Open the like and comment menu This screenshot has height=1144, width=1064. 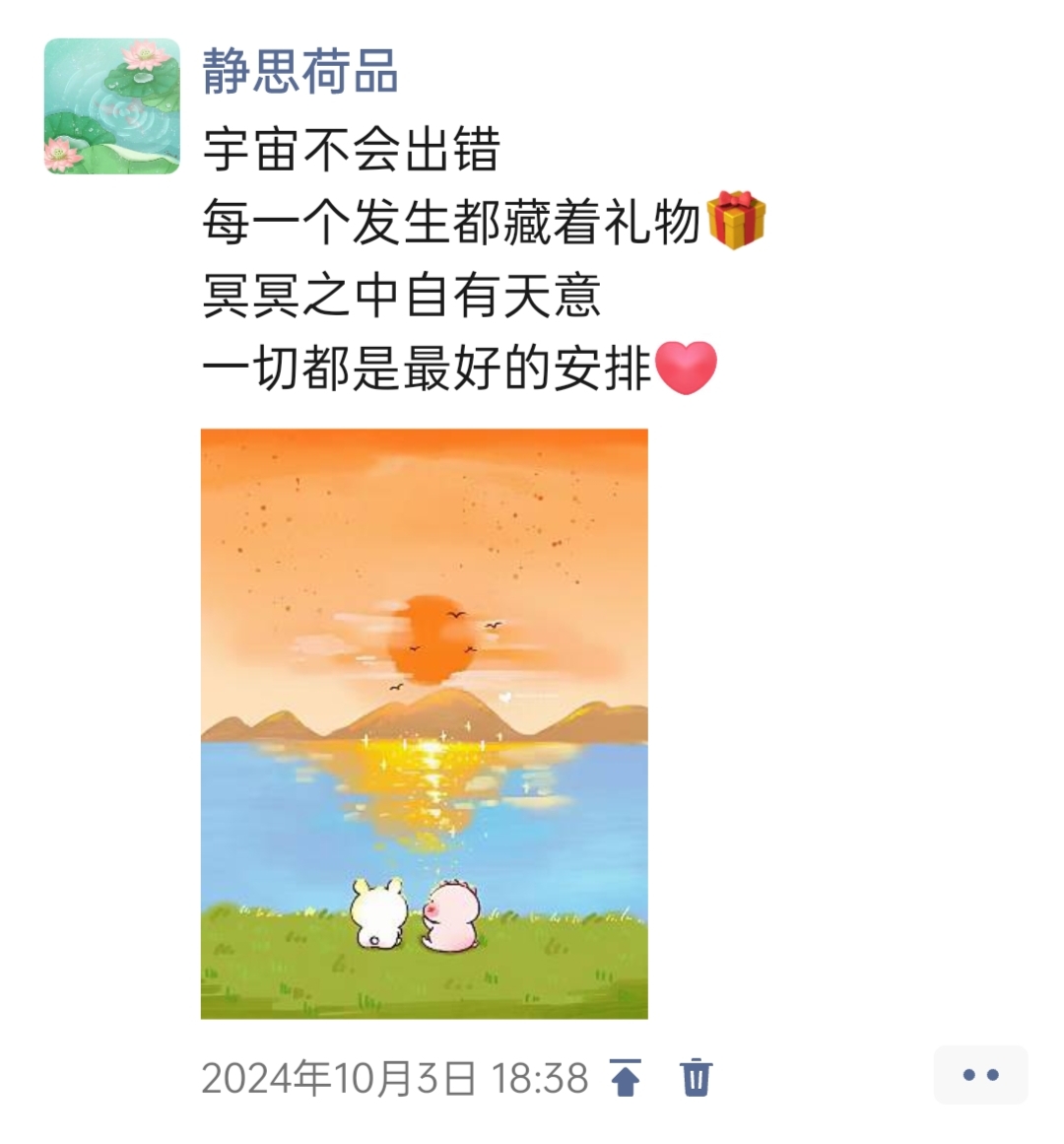click(979, 1075)
